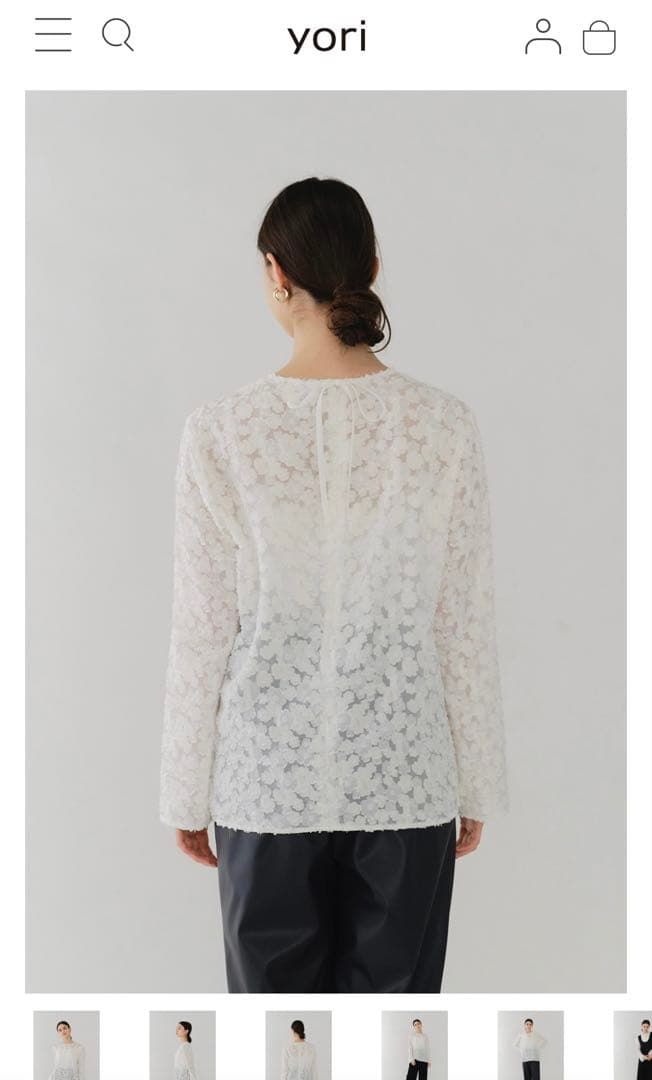Open the account profile icon
This screenshot has height=1080, width=652.
542,36
